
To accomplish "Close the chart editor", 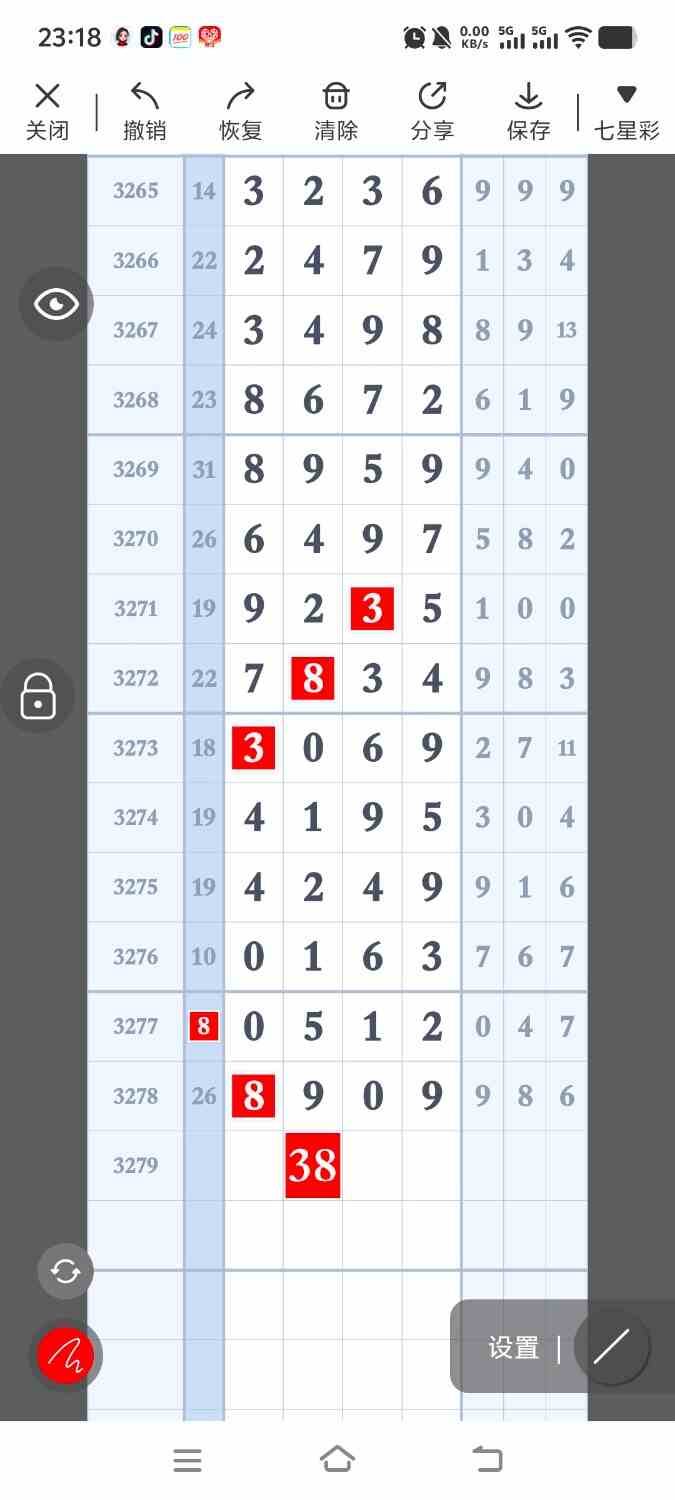I will click(47, 111).
